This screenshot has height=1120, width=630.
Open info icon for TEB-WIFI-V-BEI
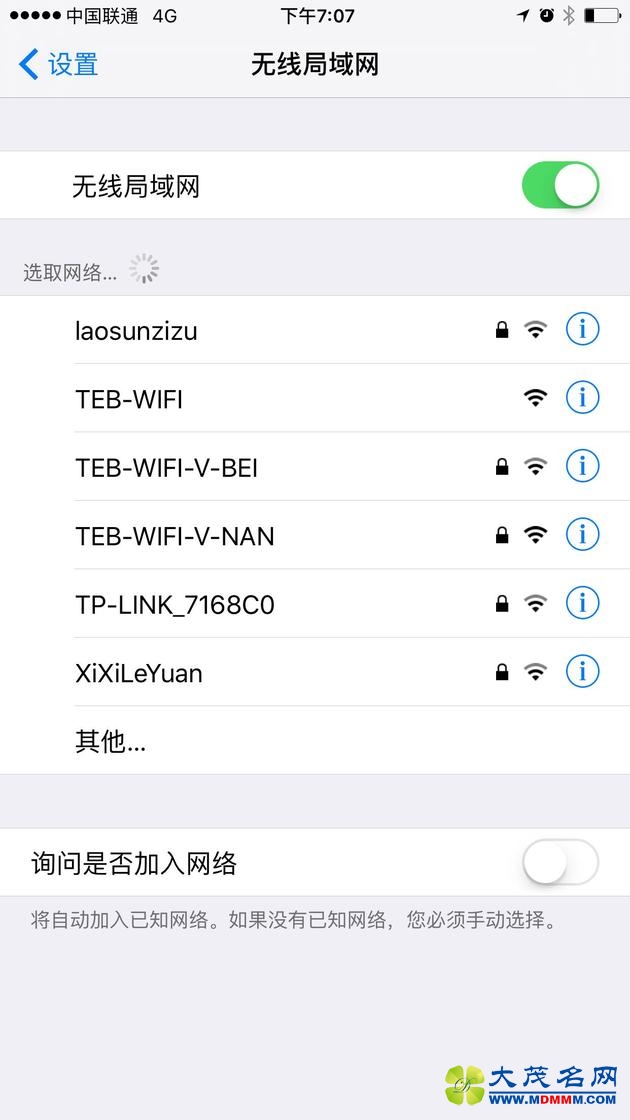coord(582,466)
